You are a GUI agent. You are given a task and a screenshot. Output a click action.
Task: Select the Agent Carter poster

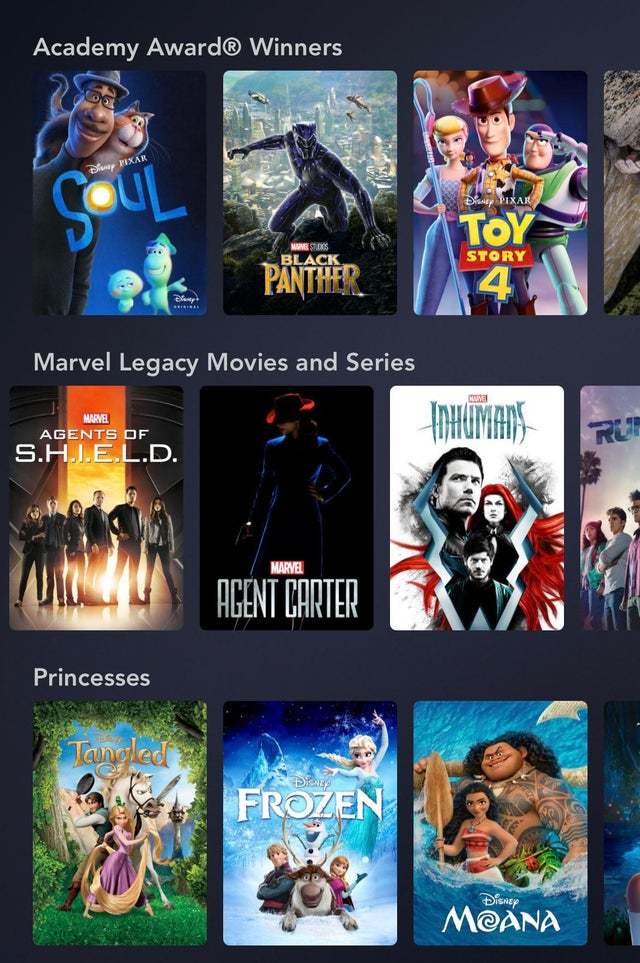pos(286,508)
